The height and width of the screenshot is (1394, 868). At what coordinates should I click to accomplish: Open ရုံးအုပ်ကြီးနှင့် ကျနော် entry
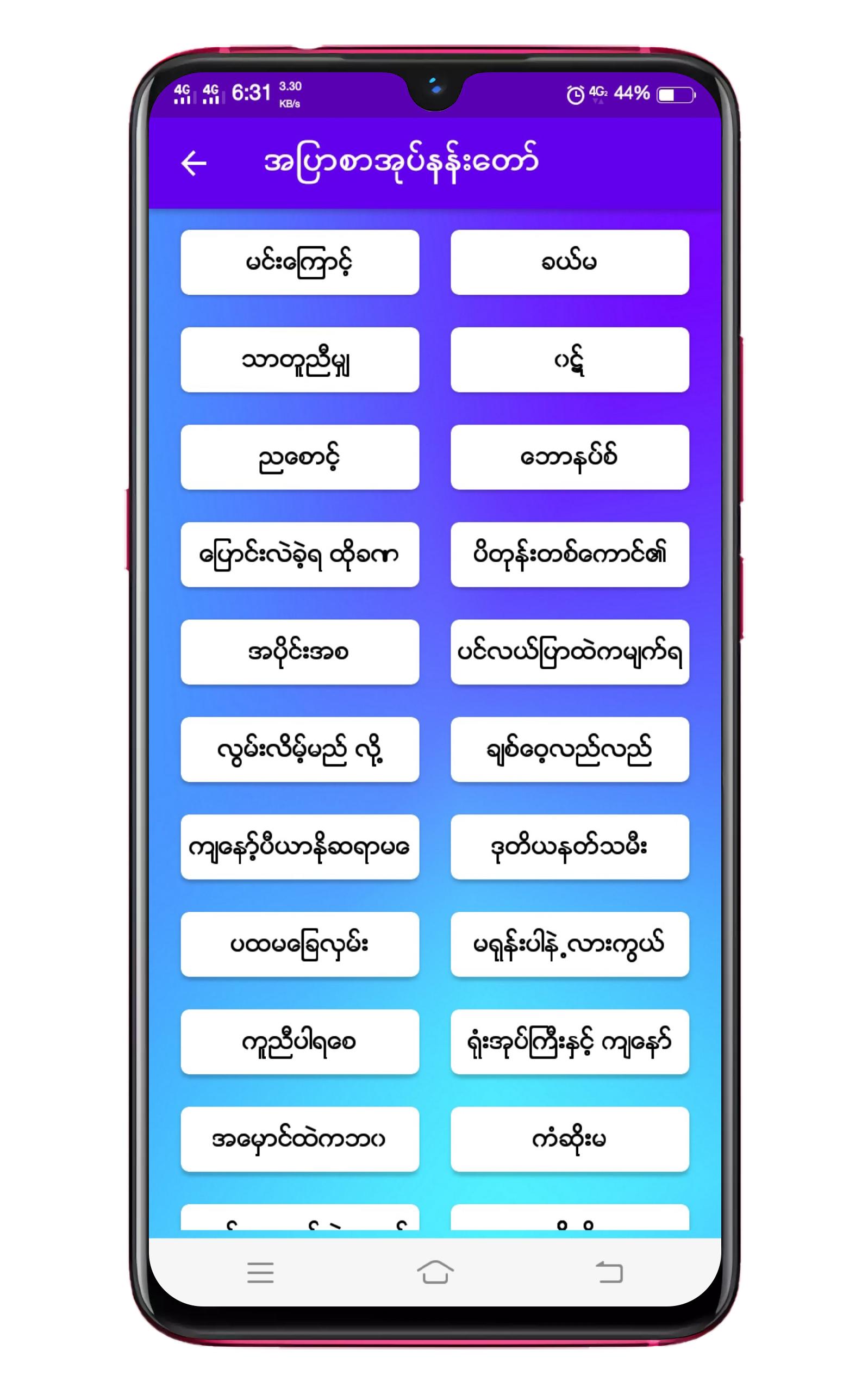tap(570, 1042)
